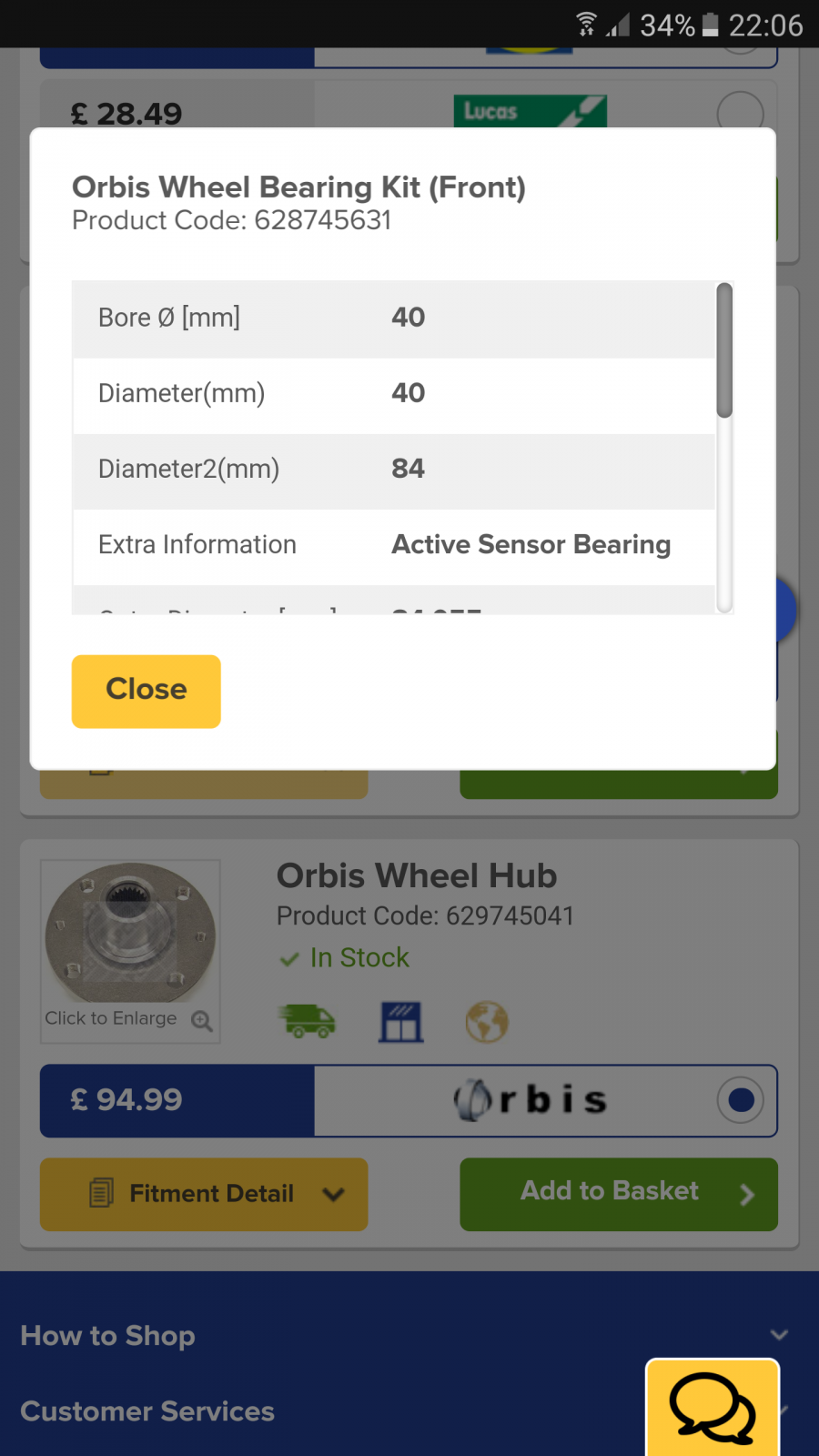Open the live chat bubble
The height and width of the screenshot is (1456, 819).
click(713, 1409)
